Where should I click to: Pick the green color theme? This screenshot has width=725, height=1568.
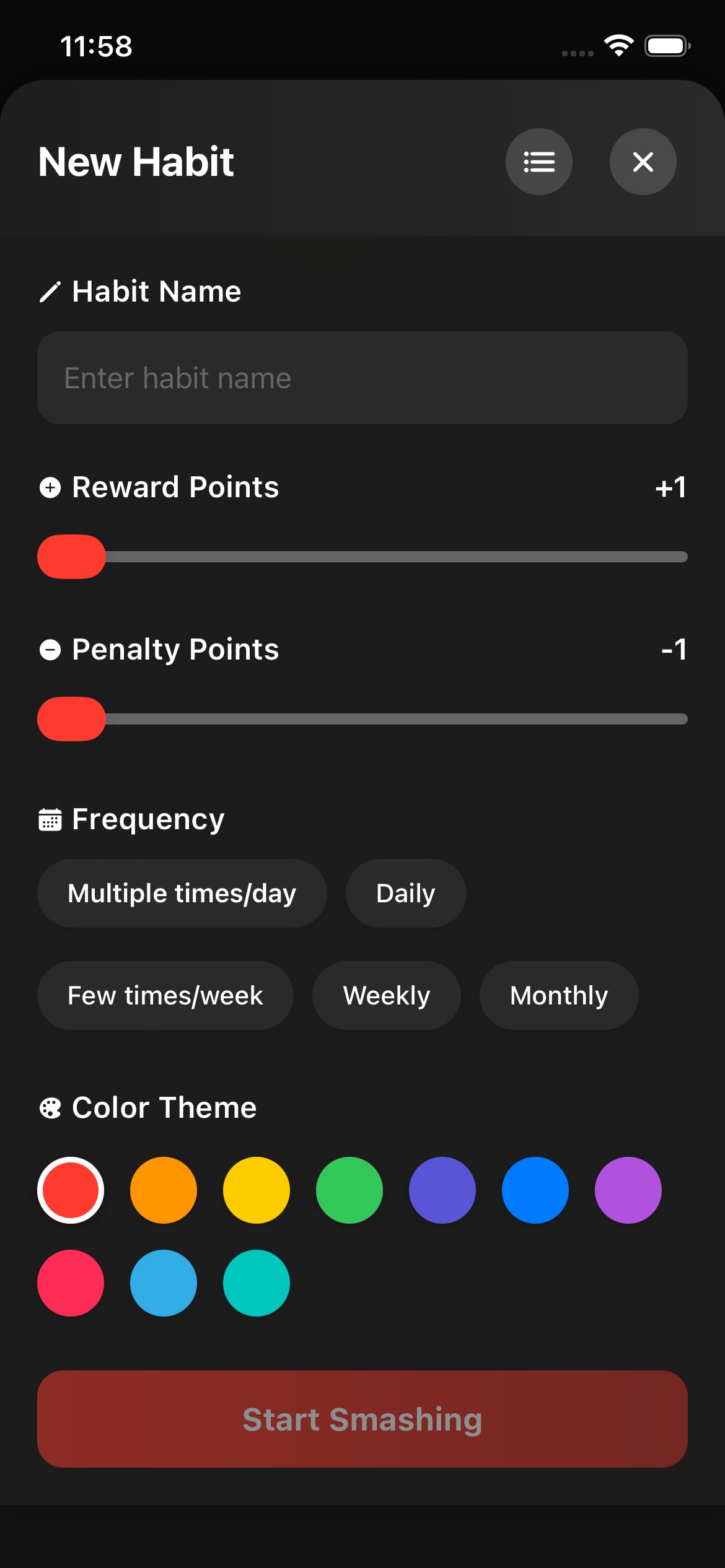pyautogui.click(x=349, y=1190)
